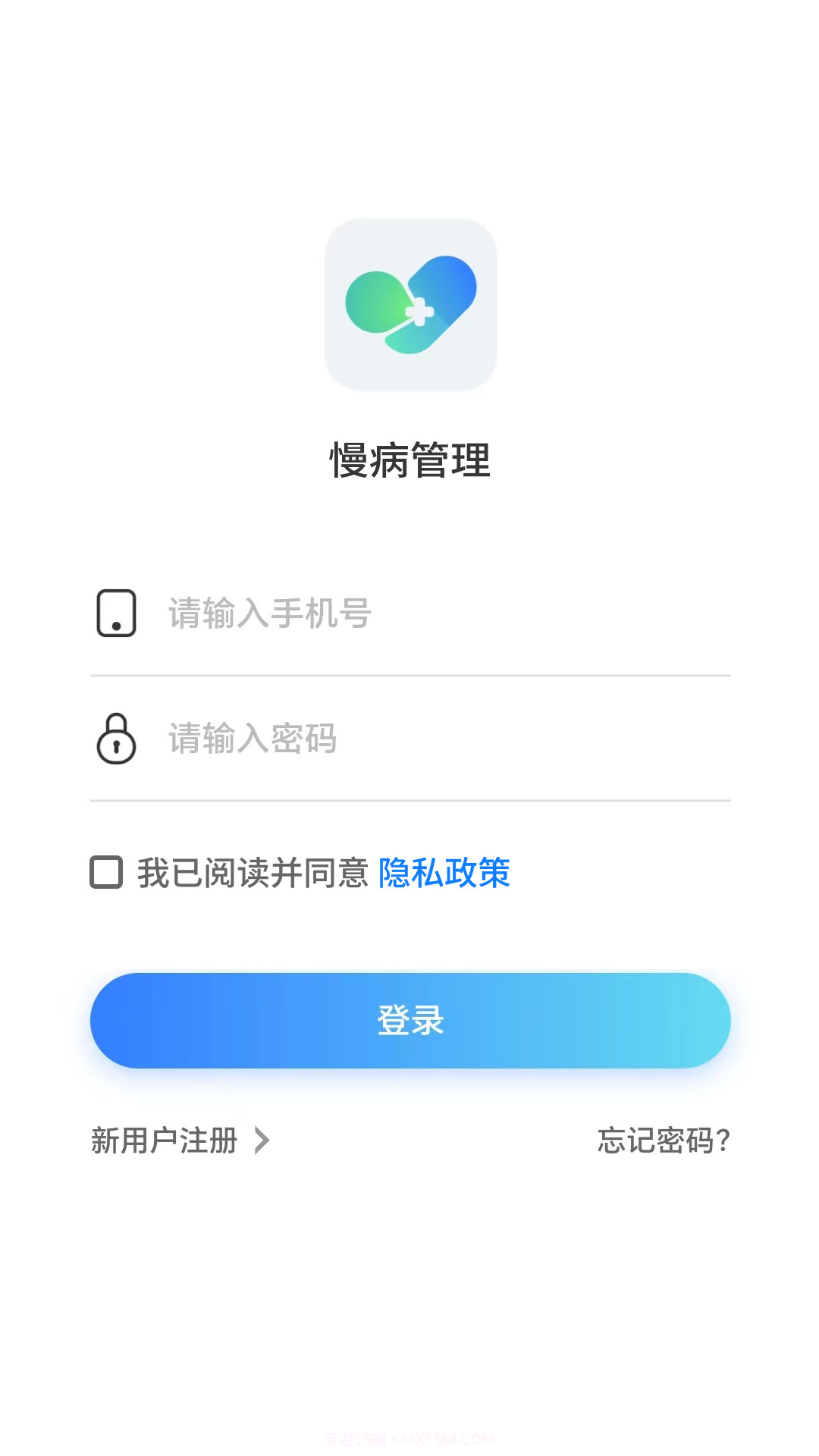Click 忘记密码 to recover password
The image size is (819, 1456).
(x=662, y=1140)
